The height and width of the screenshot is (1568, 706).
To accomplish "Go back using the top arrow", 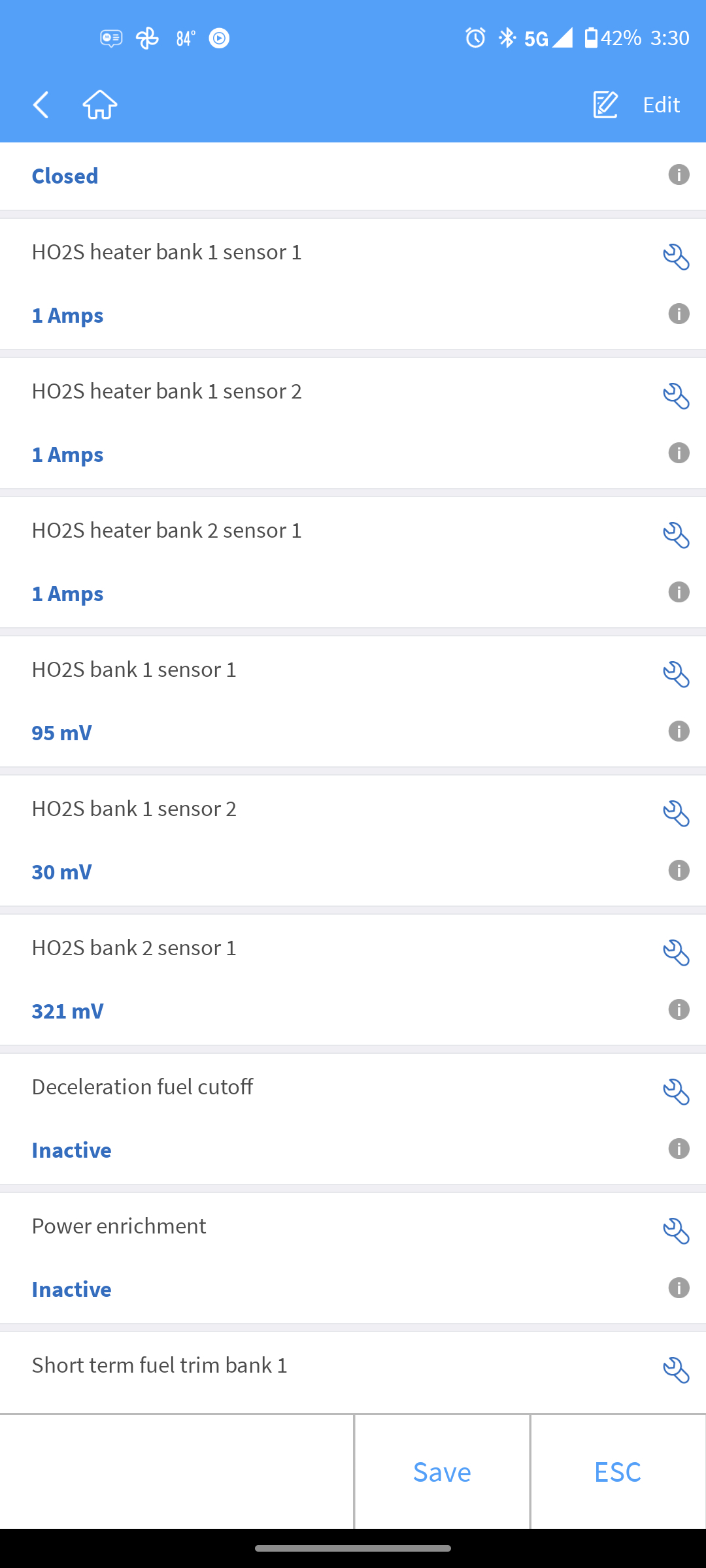I will coord(41,105).
